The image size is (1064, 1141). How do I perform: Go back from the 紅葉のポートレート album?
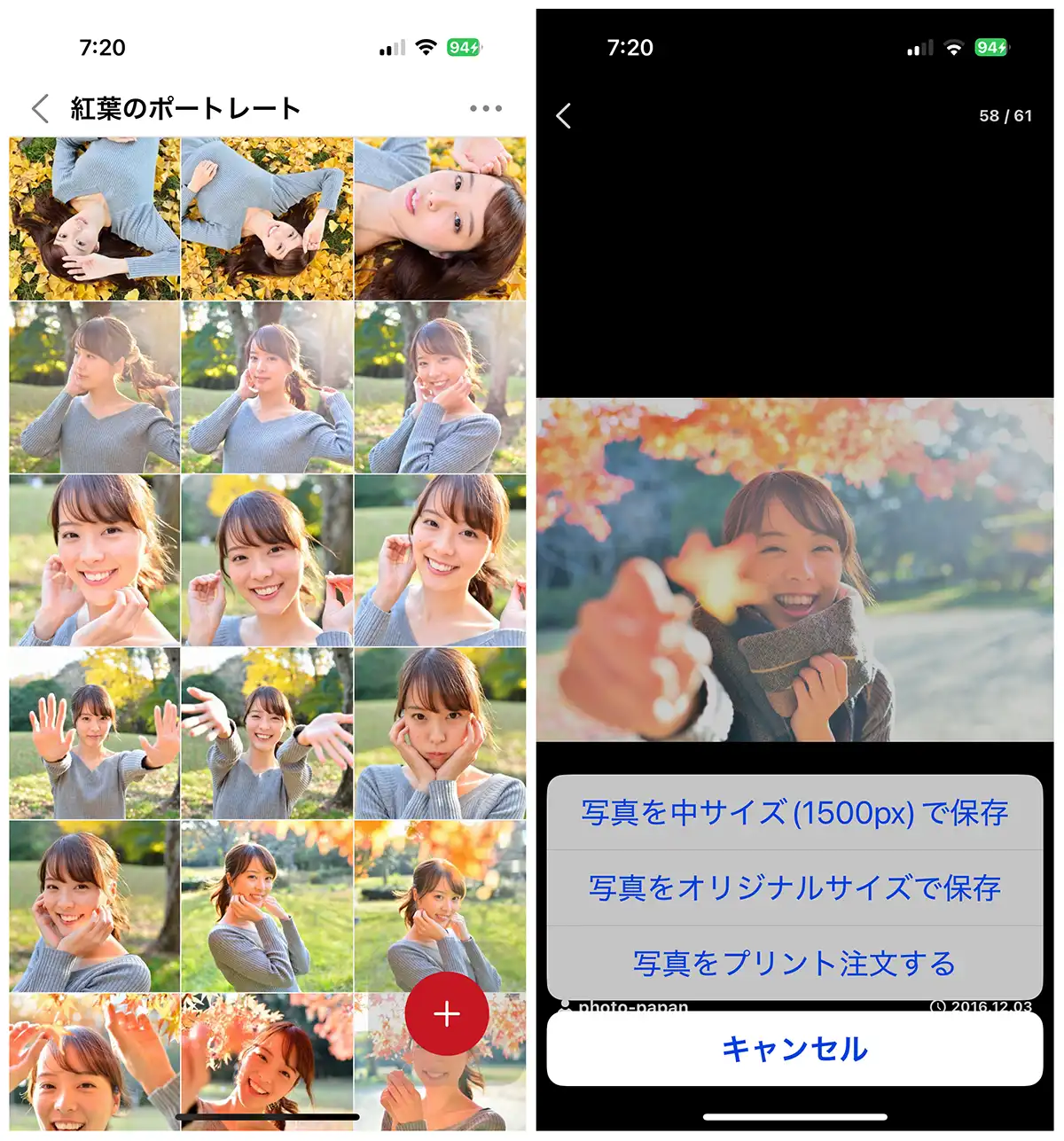pyautogui.click(x=40, y=108)
